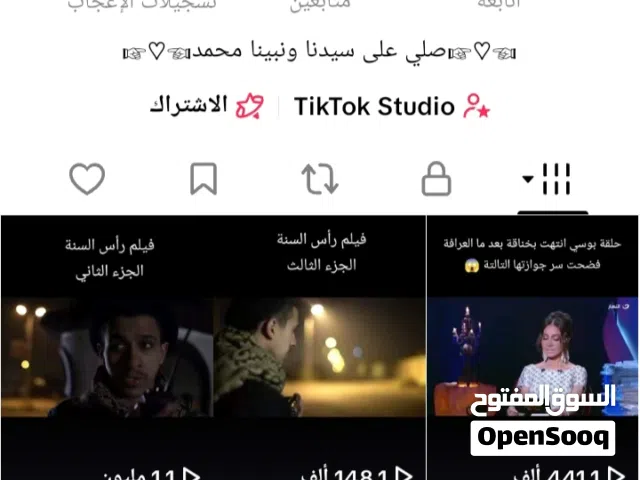Open the video فيلم رأس السنة الجزء الثالث
Viewport: 640px width, 480px height.
pos(320,350)
